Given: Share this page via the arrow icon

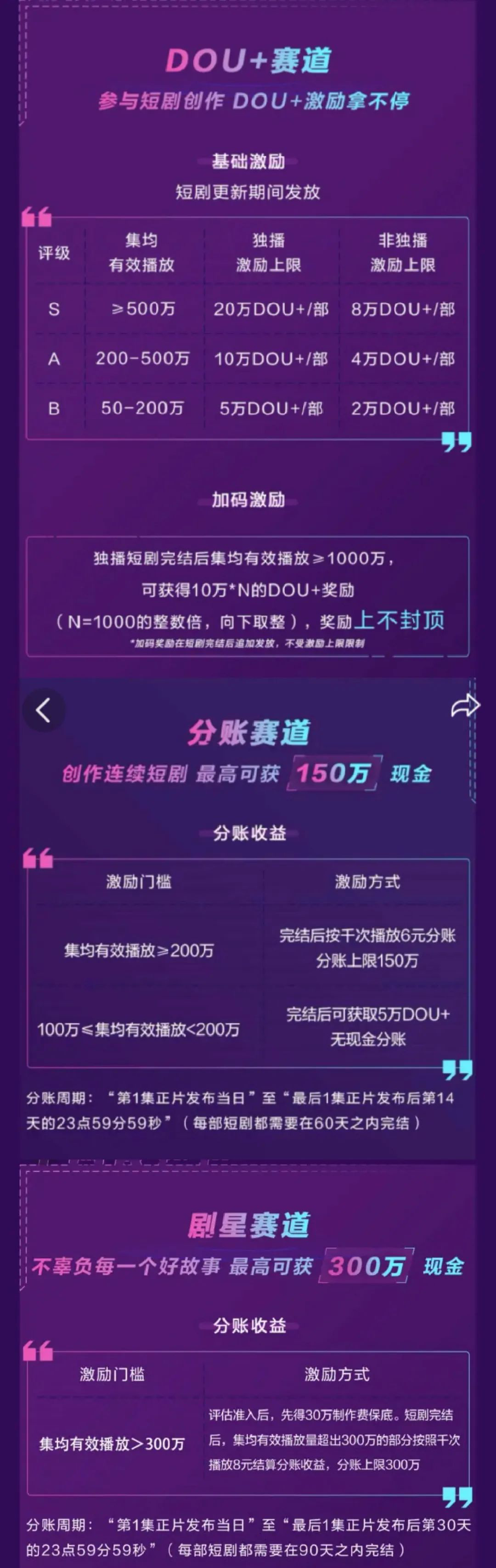Looking at the screenshot, I should 465,706.
